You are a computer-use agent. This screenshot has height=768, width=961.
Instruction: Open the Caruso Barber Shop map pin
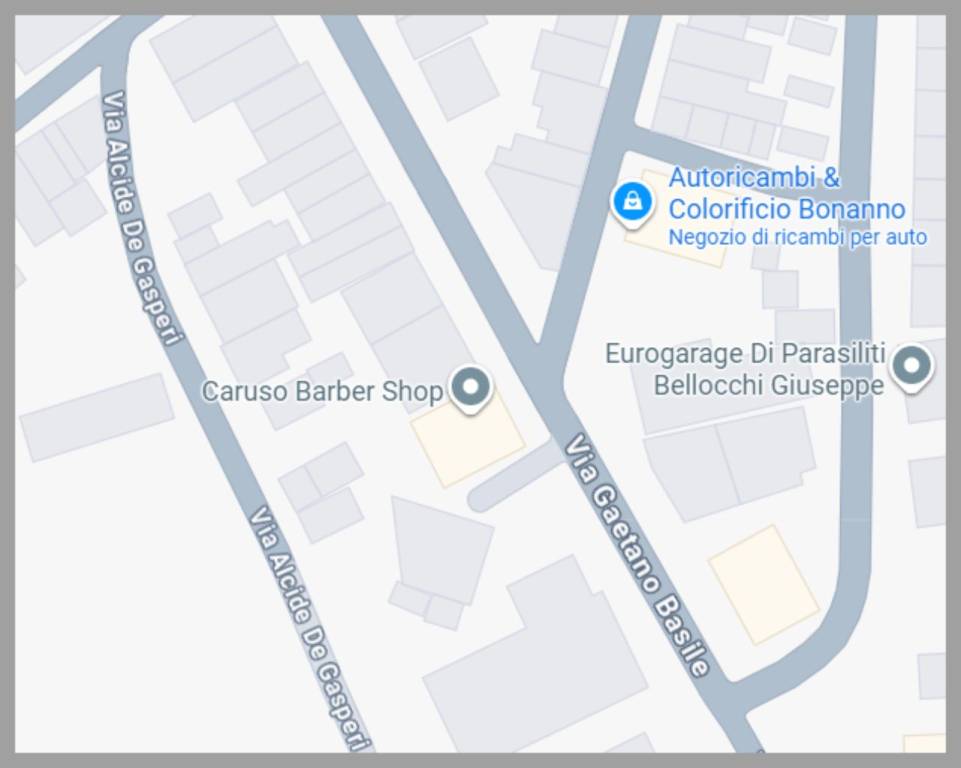click(x=470, y=387)
